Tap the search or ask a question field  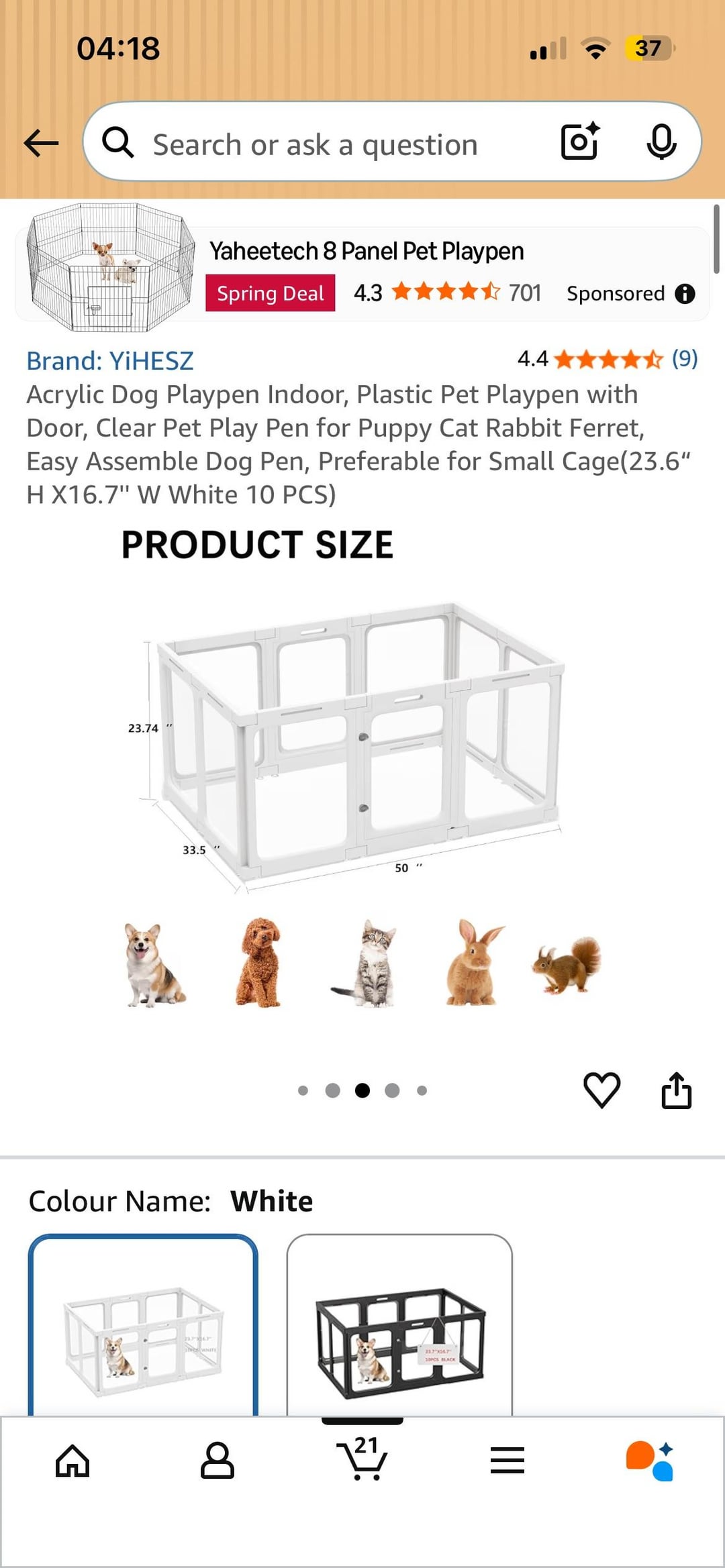(x=316, y=144)
